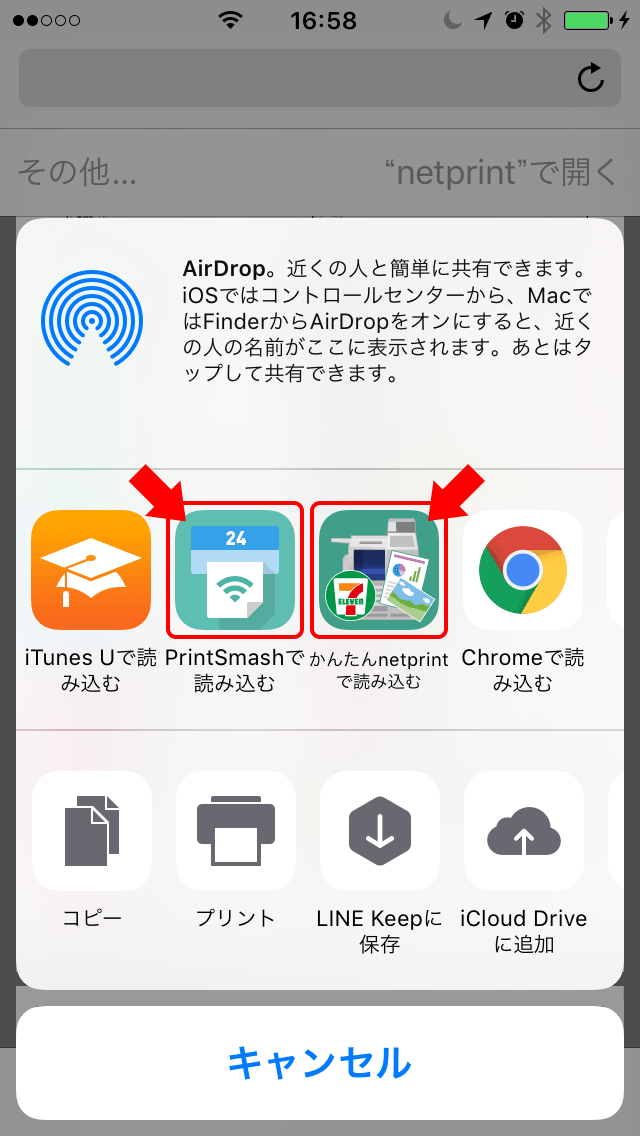Import with Chrome
This screenshot has height=1136, width=640.
point(522,570)
